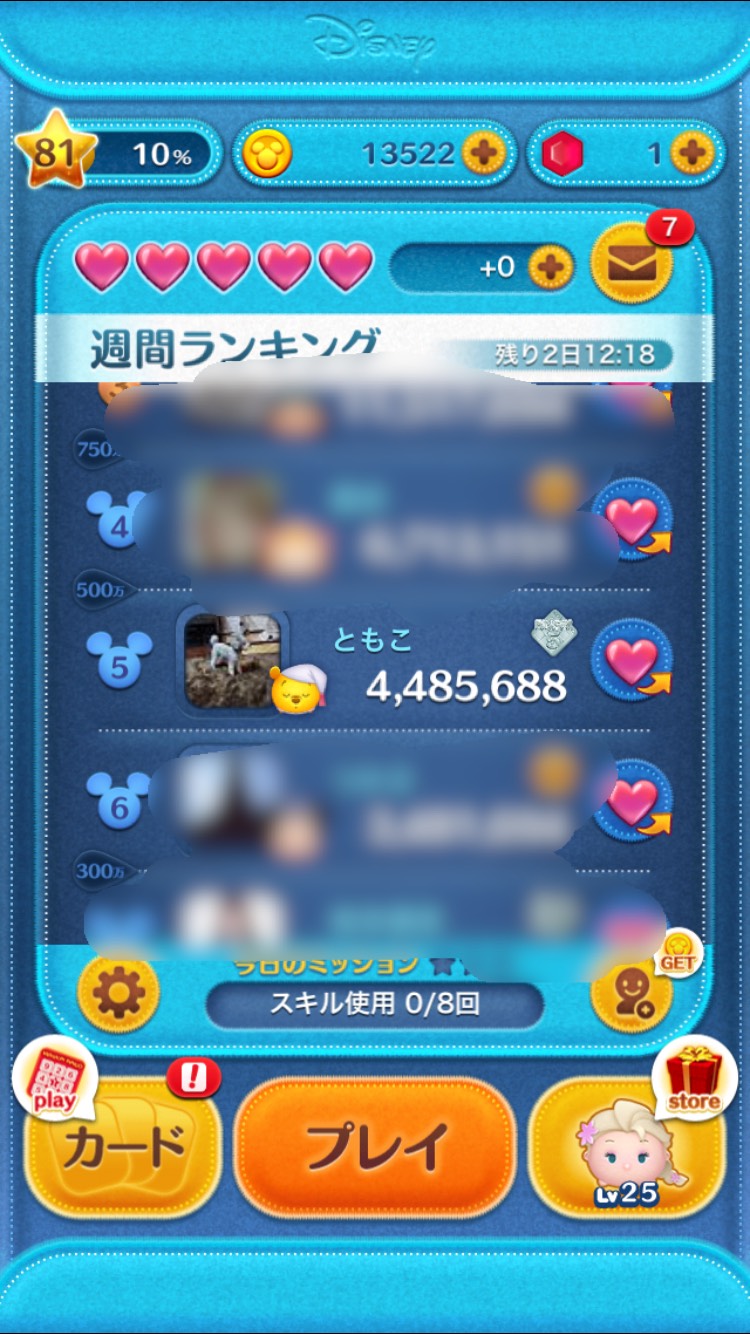750x1334 pixels.
Task: Open the invite friends icon
Action: tap(632, 996)
